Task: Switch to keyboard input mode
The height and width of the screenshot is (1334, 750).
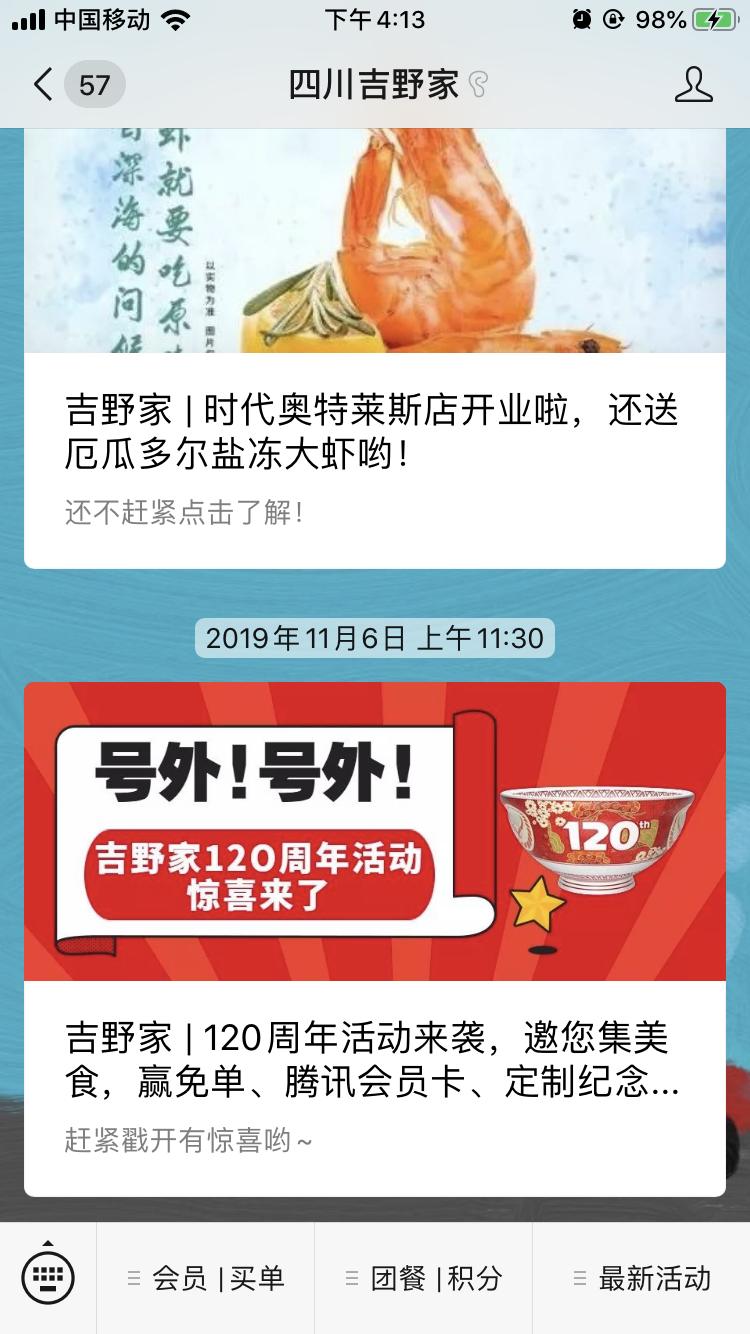Action: pos(48,1277)
